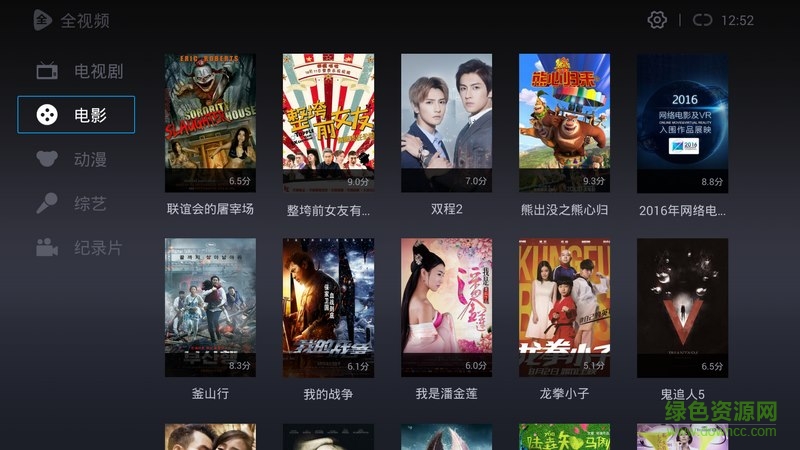Open the settings gear icon
Viewport: 800px width, 450px height.
click(657, 20)
